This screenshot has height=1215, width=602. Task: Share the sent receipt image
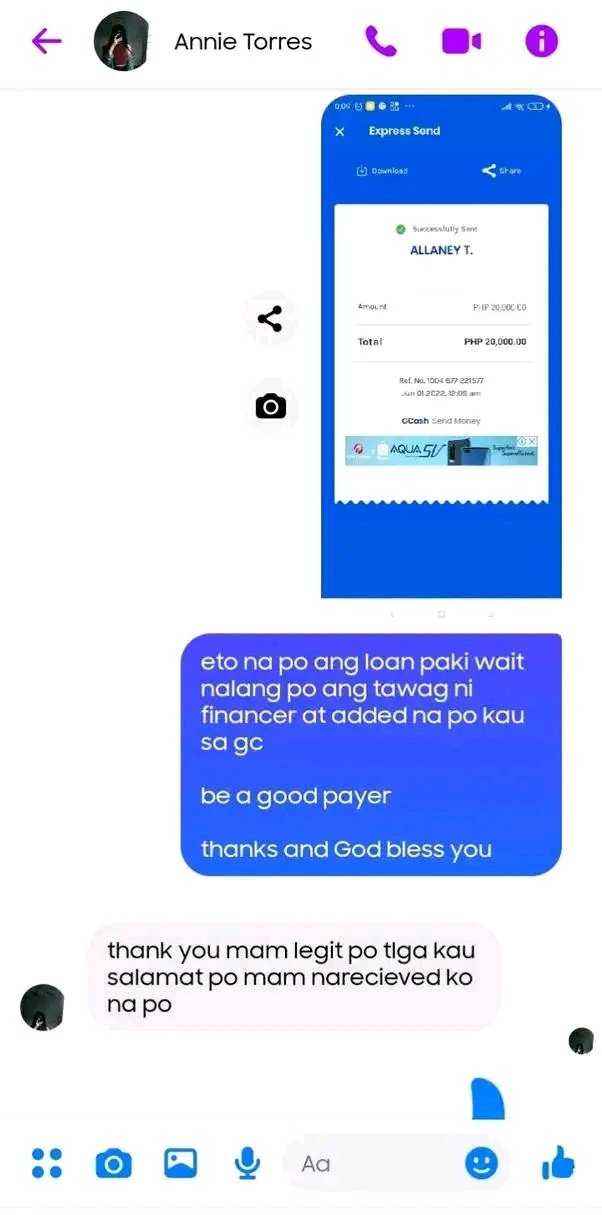[270, 319]
